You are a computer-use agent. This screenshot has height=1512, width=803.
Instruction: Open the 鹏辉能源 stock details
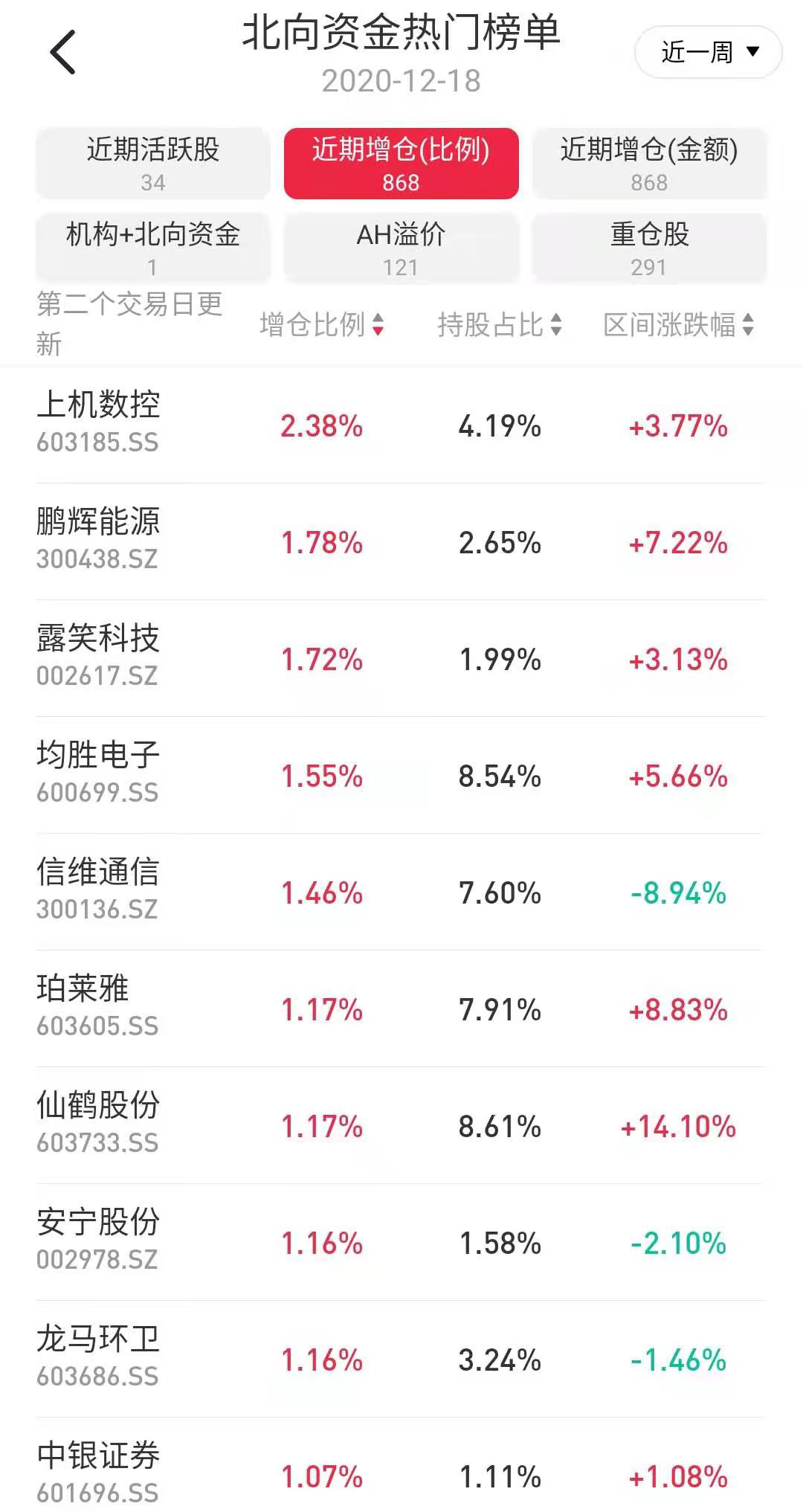(x=401, y=541)
